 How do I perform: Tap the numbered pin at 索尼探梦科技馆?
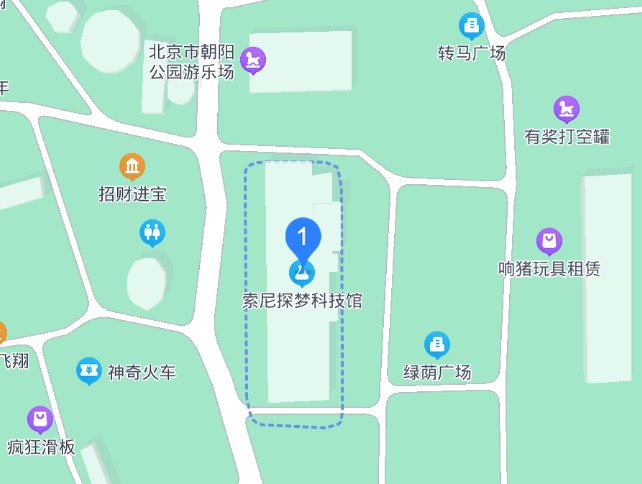(x=303, y=237)
